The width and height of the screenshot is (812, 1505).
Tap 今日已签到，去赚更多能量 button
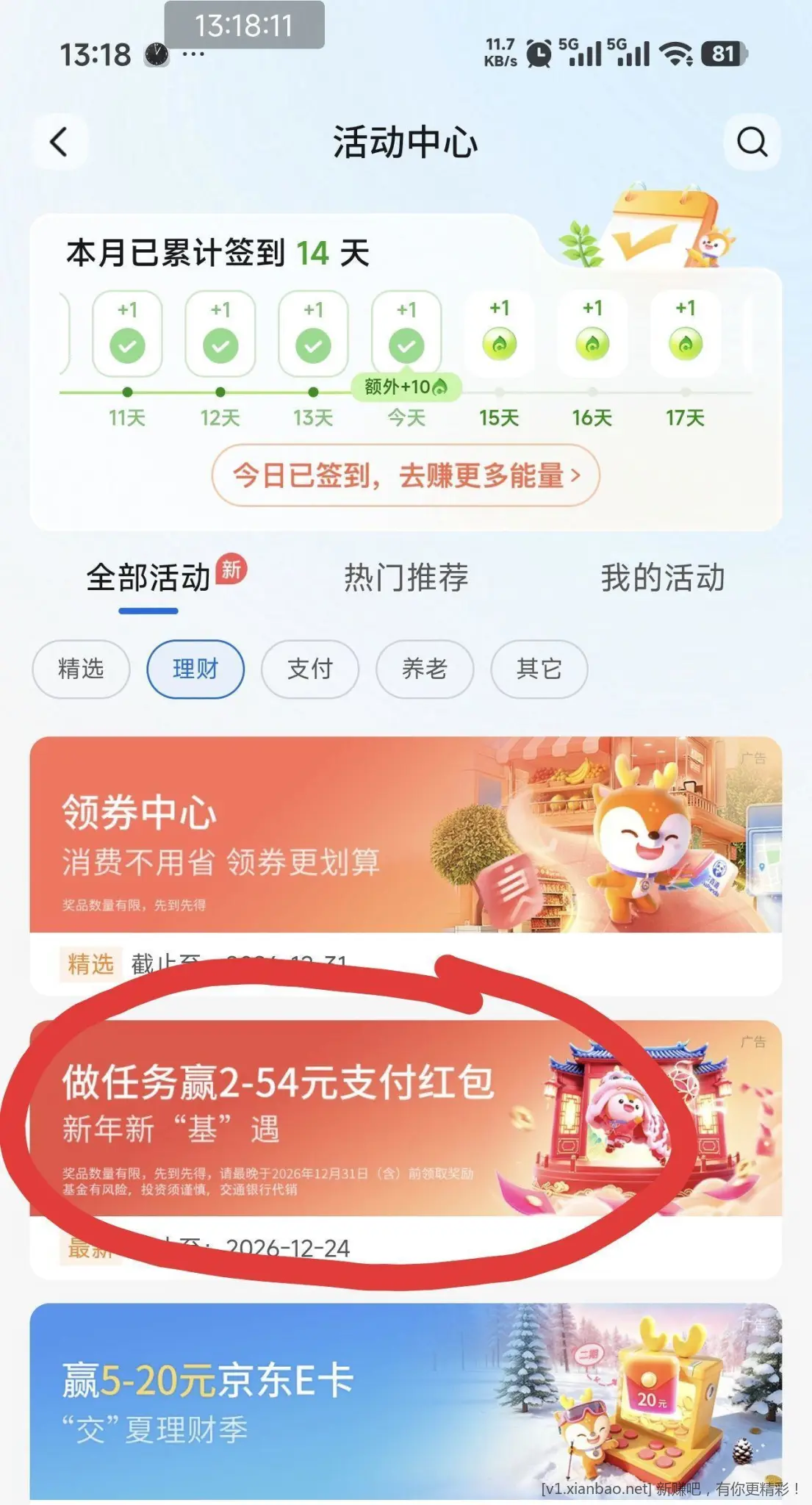[406, 475]
